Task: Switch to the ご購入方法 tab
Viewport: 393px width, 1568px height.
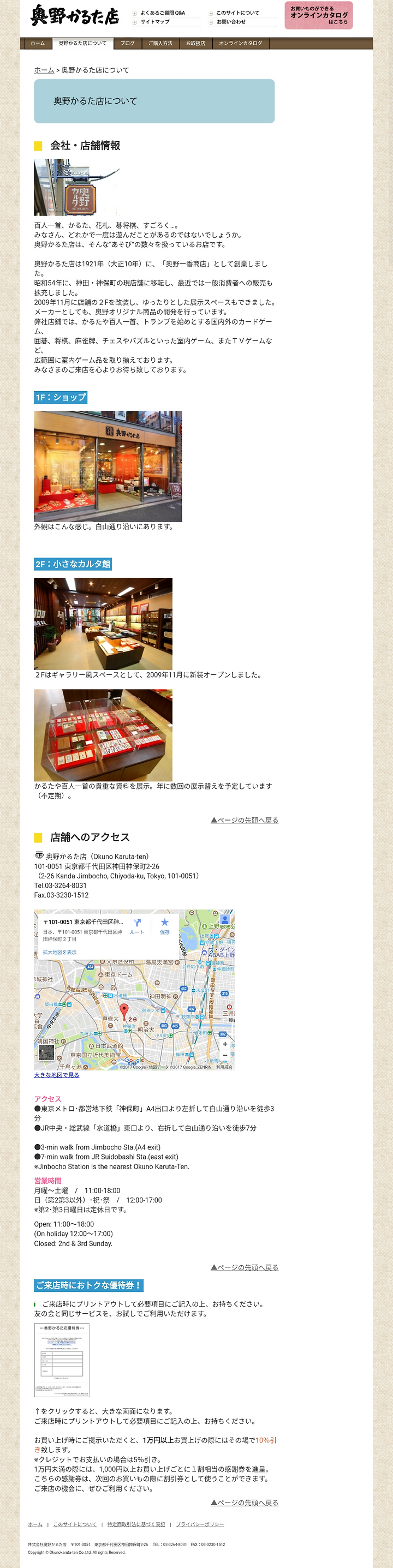Action: pos(160,43)
